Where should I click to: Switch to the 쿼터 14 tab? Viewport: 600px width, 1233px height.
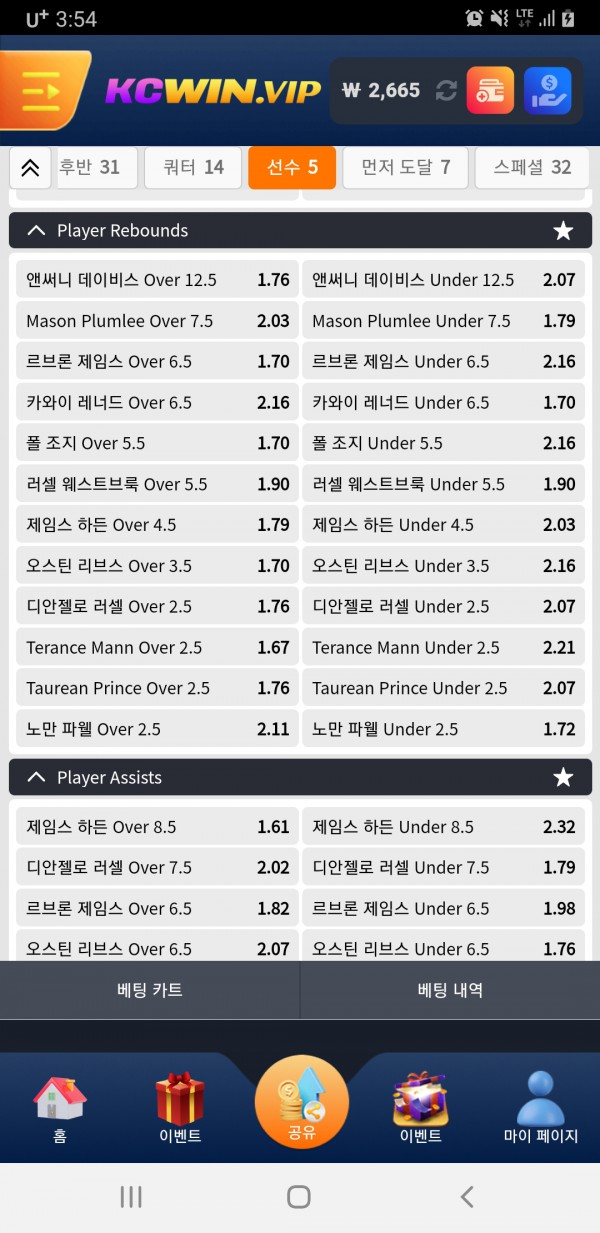coord(193,167)
